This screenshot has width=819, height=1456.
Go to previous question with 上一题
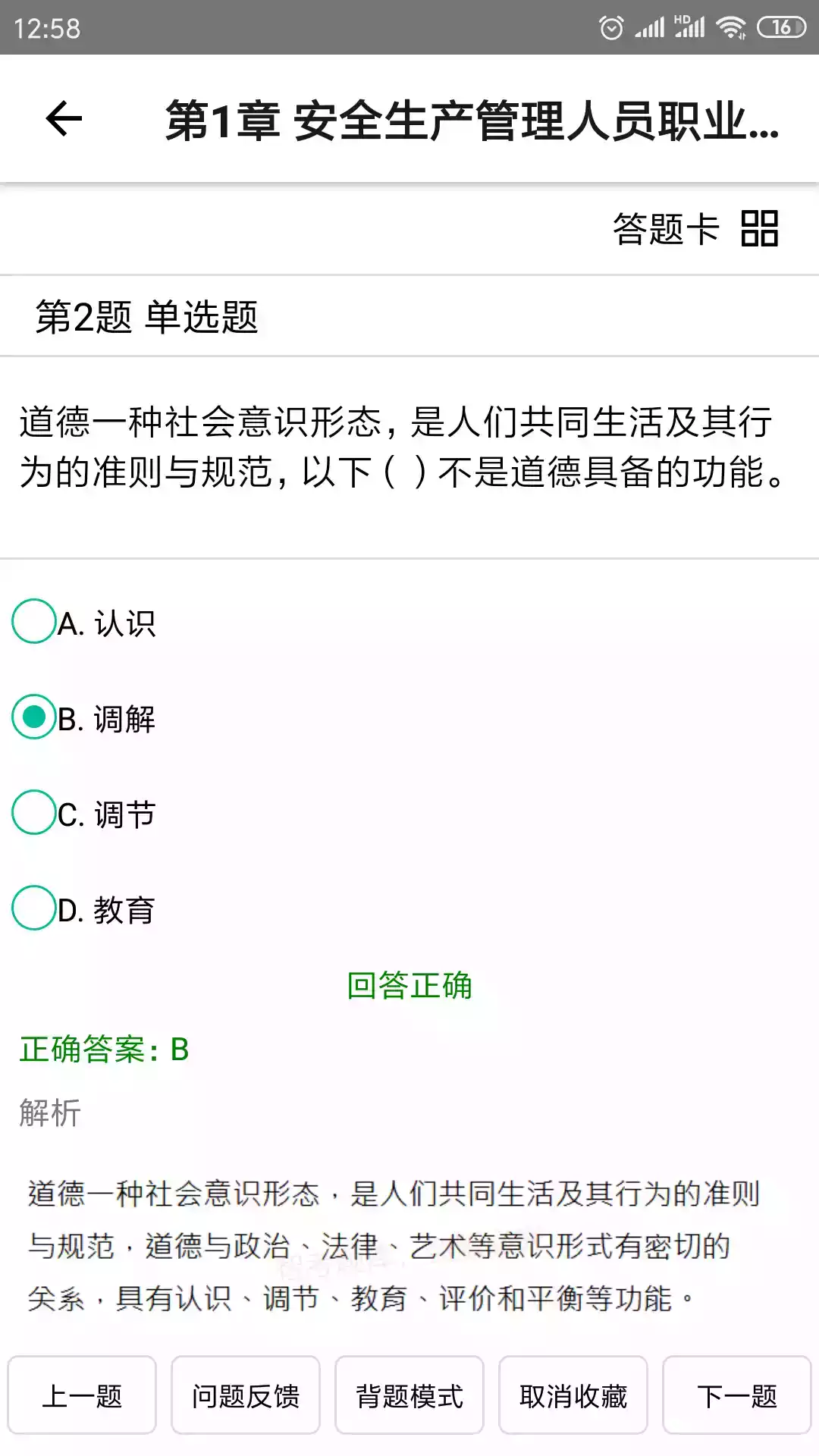click(x=82, y=1395)
